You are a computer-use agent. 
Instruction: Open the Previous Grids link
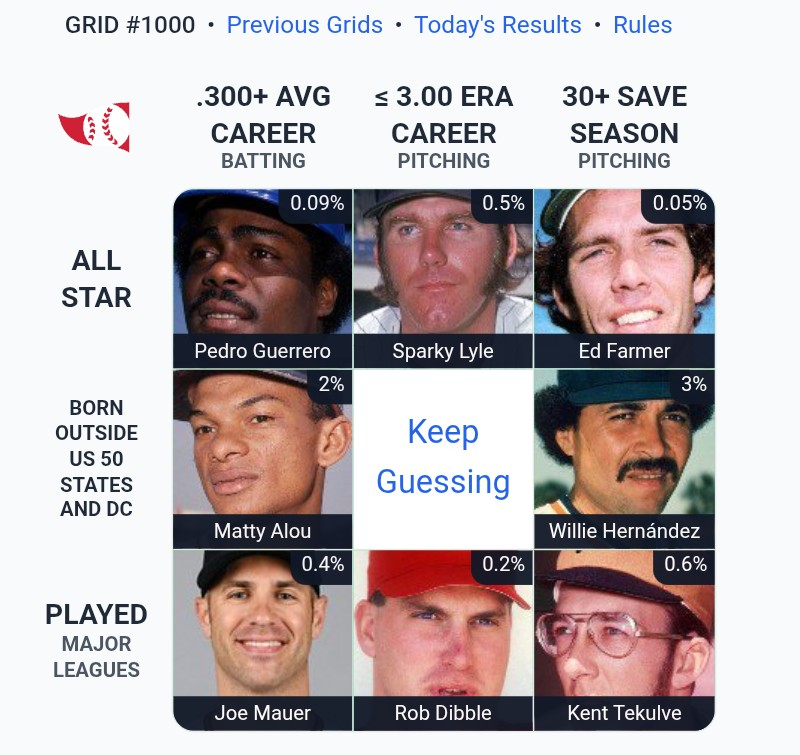coord(304,25)
